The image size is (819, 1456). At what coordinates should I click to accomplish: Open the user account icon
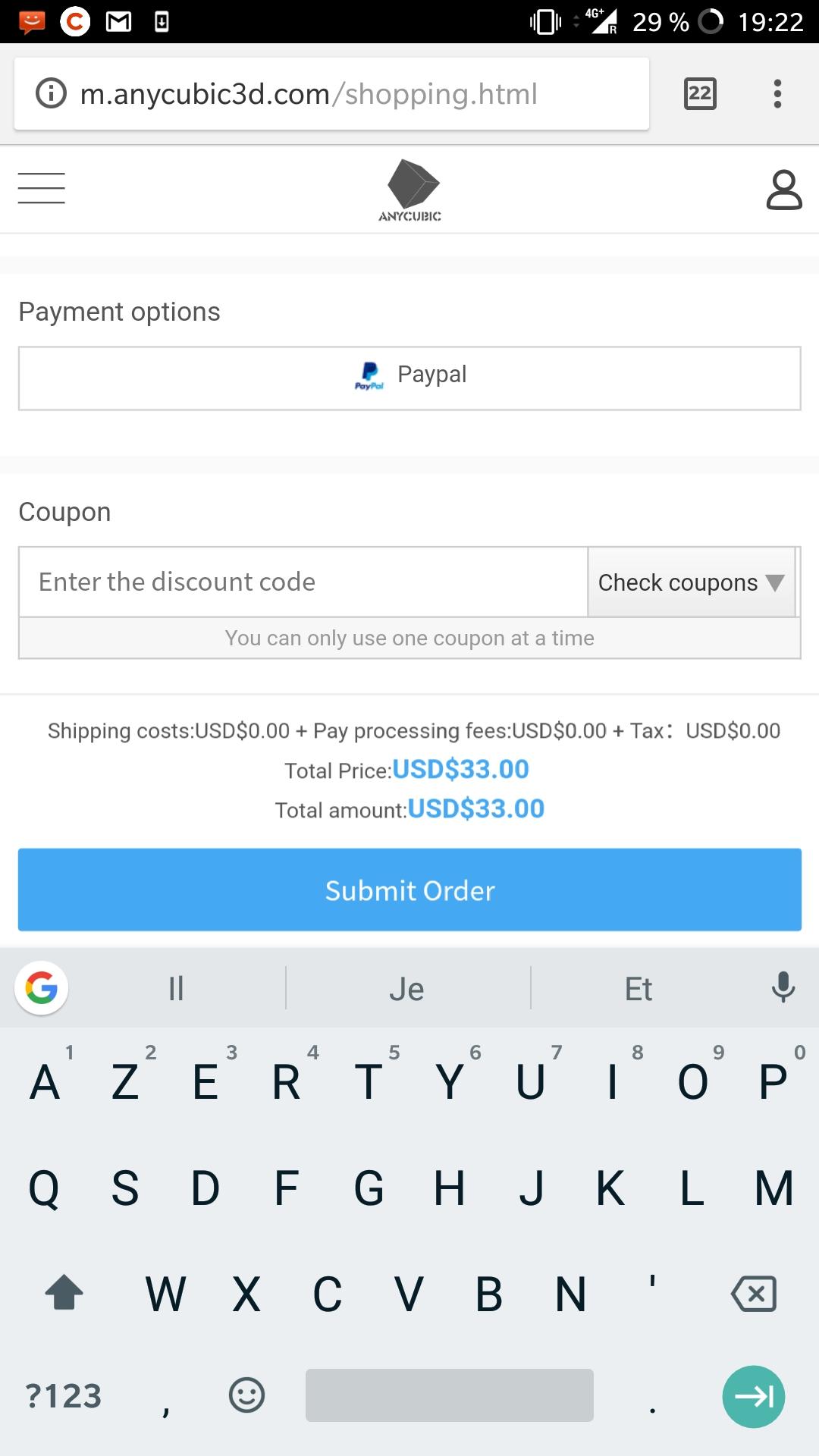click(783, 190)
